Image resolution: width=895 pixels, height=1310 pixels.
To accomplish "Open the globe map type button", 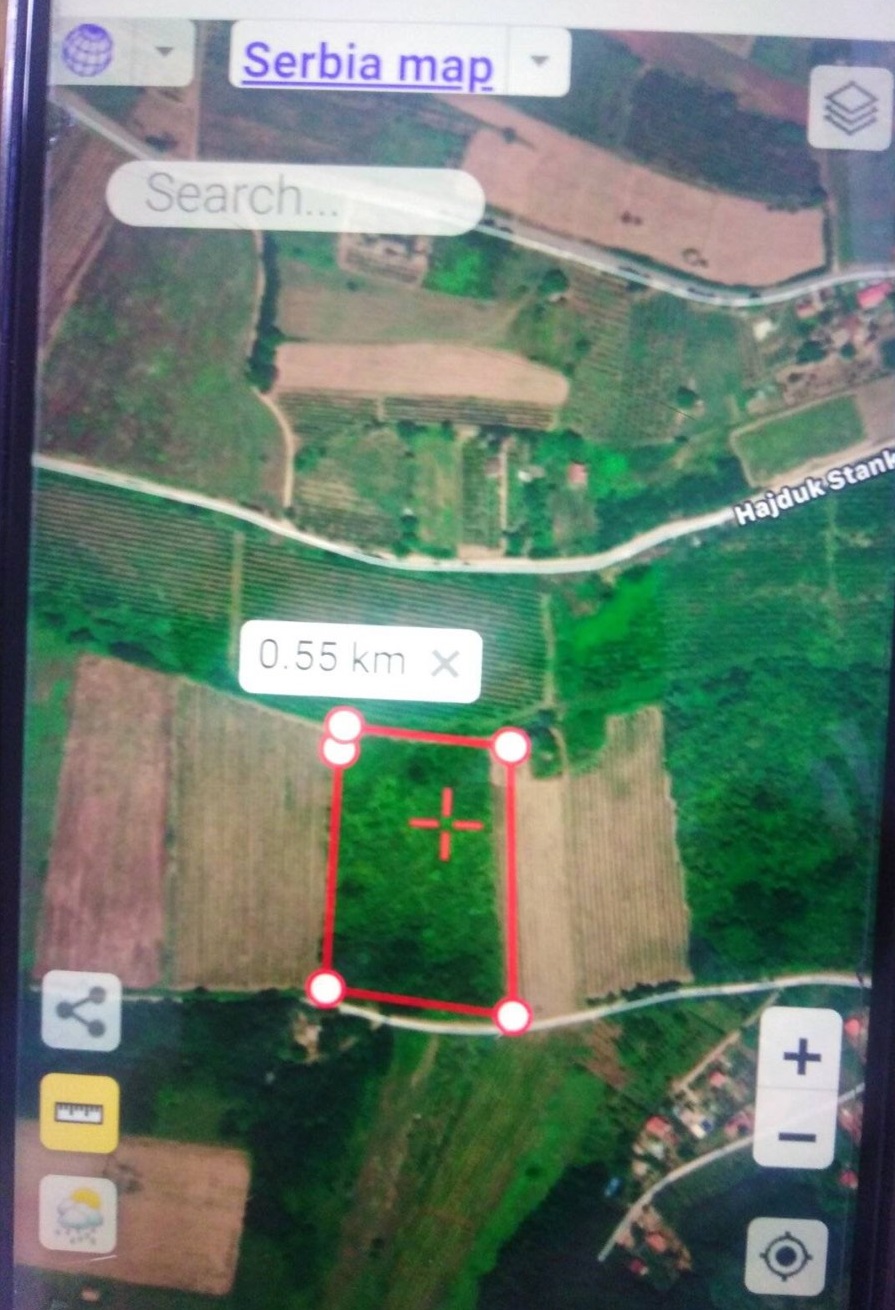I will tap(88, 50).
